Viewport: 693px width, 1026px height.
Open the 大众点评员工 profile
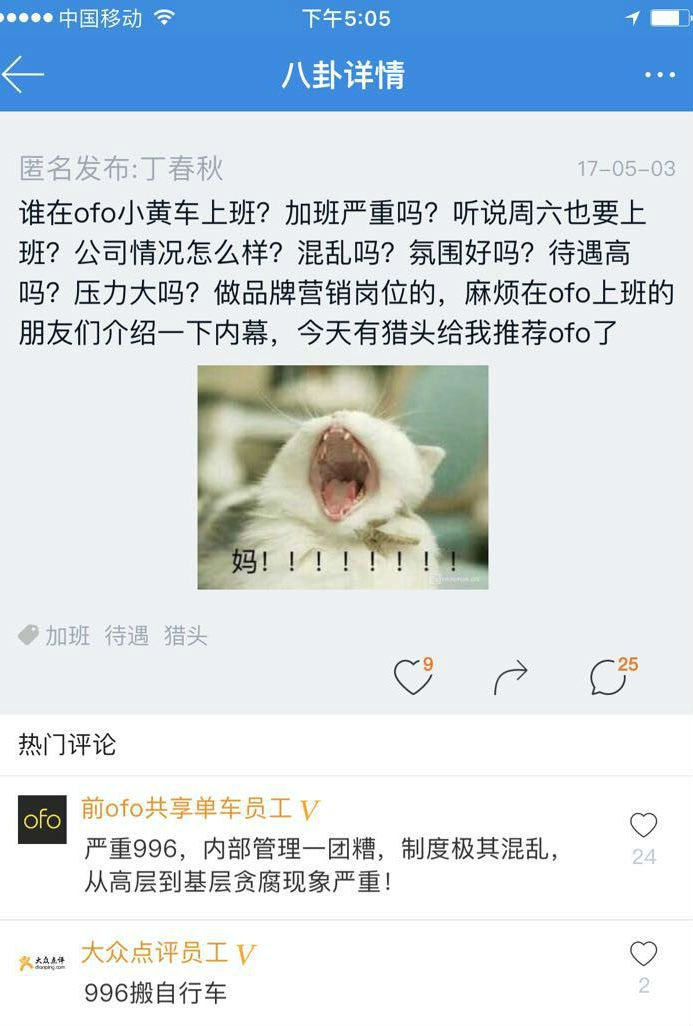tap(42, 962)
